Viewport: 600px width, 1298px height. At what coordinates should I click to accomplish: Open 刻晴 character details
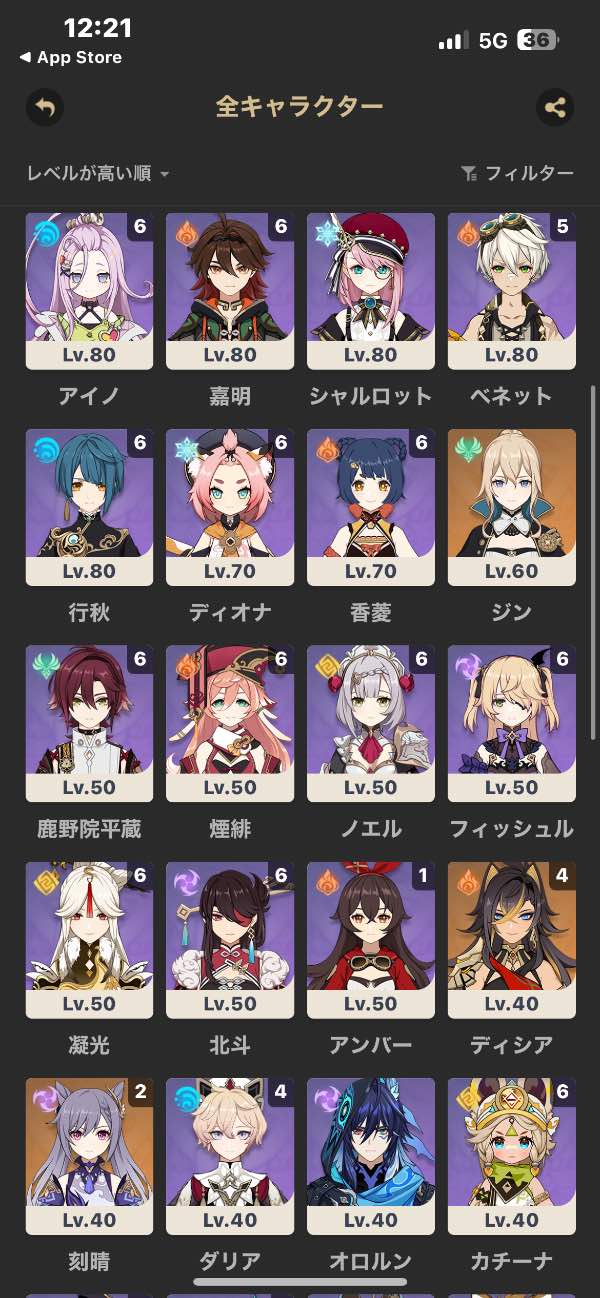coord(89,1155)
